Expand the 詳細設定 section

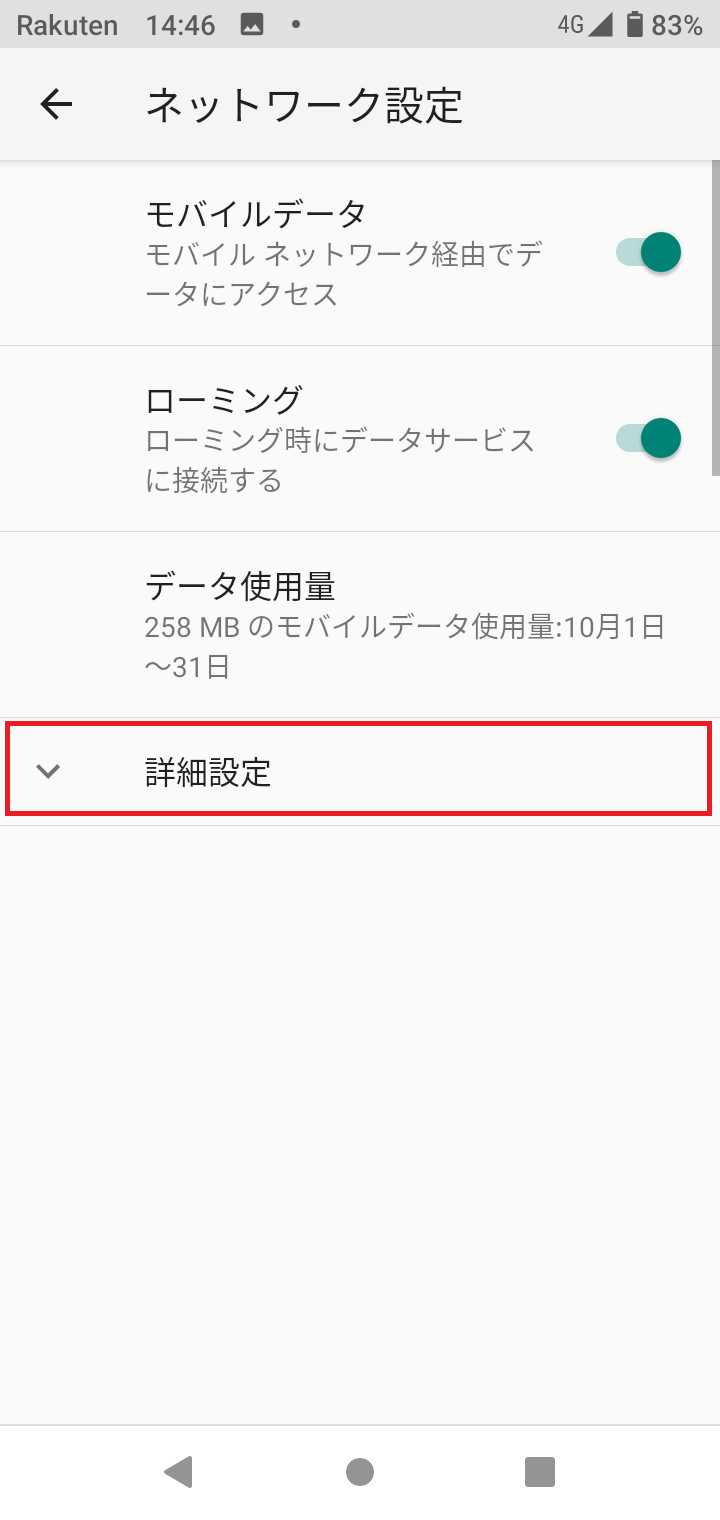point(358,770)
